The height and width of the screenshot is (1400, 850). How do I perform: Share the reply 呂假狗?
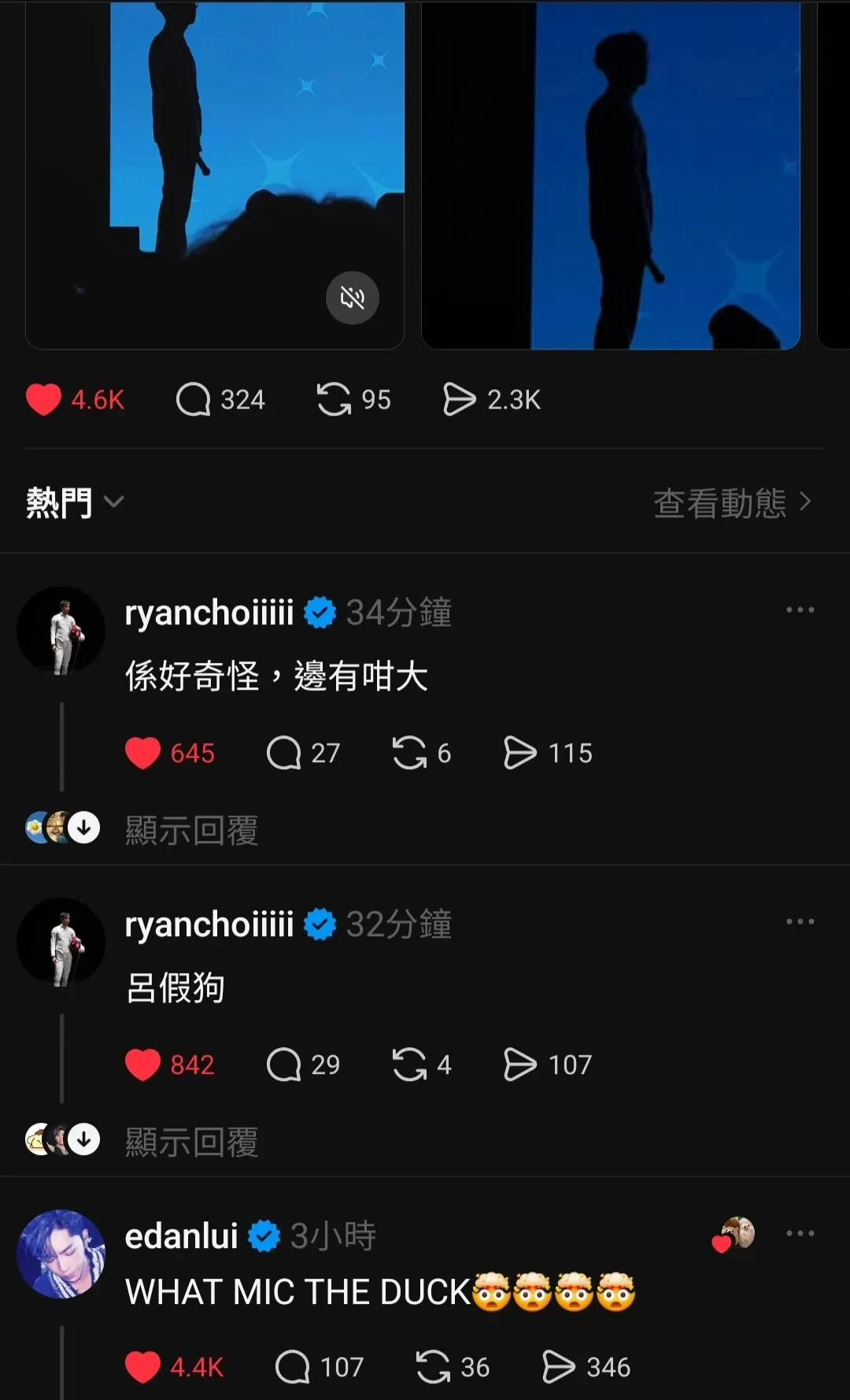[519, 1065]
